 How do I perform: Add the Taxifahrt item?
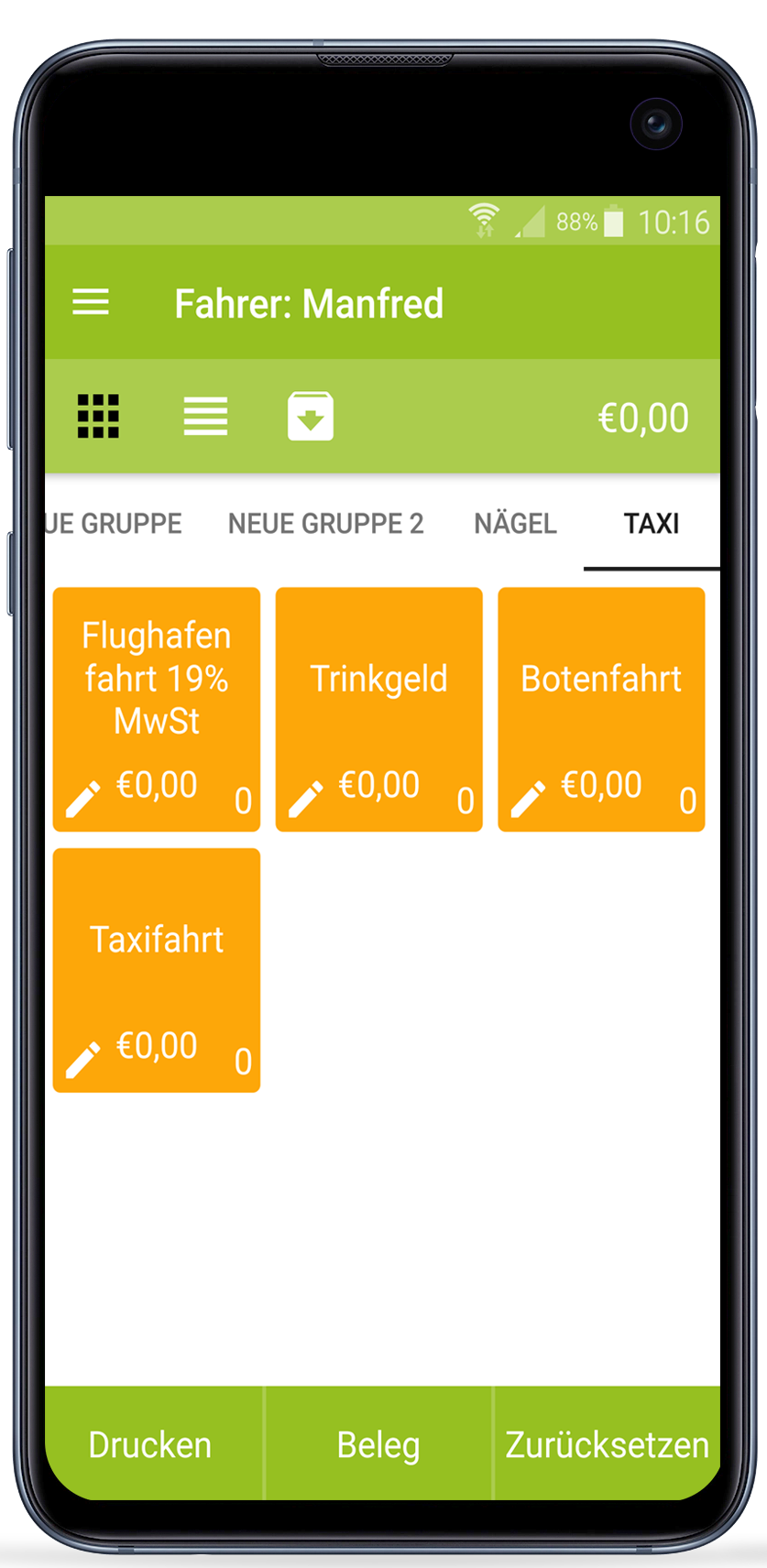[157, 970]
